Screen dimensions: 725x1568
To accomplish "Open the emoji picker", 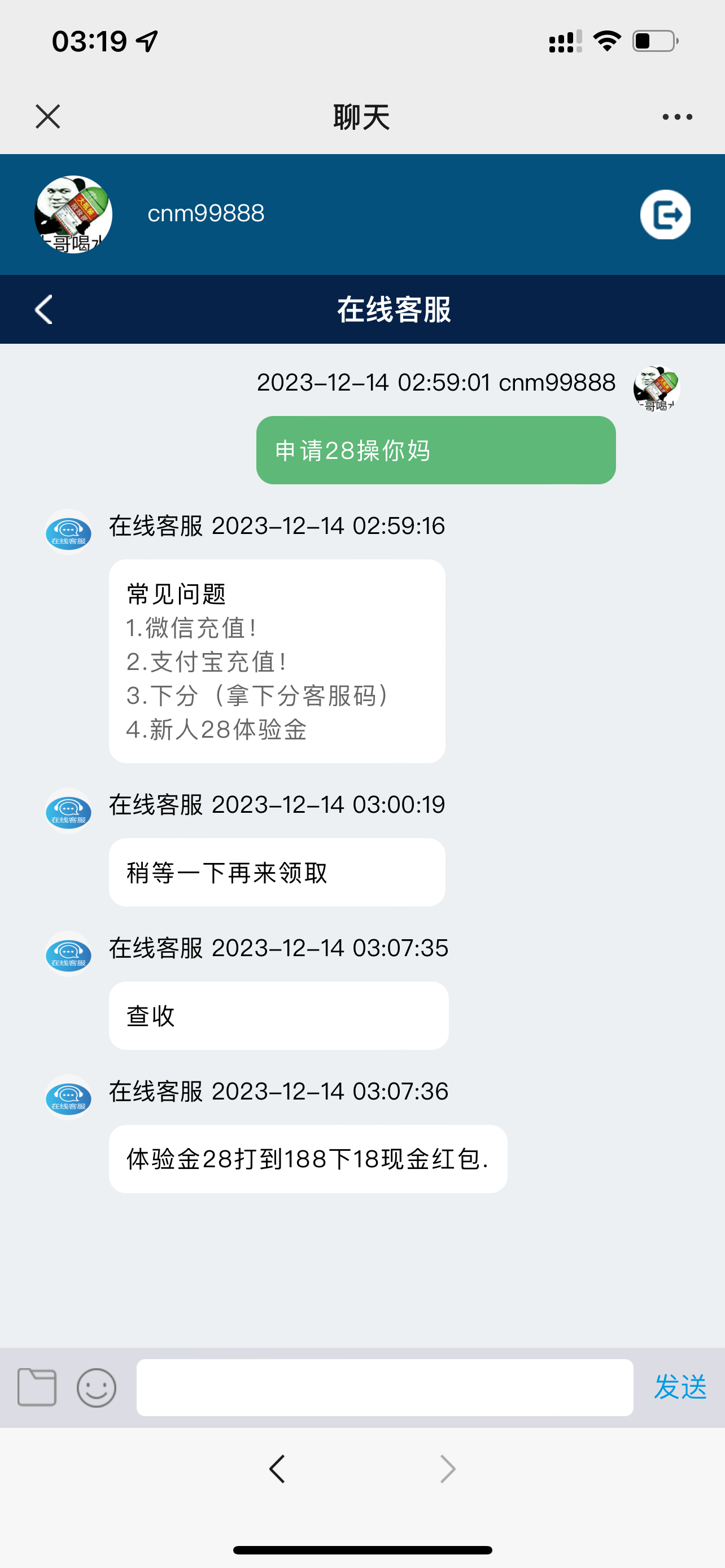I will (x=96, y=1387).
